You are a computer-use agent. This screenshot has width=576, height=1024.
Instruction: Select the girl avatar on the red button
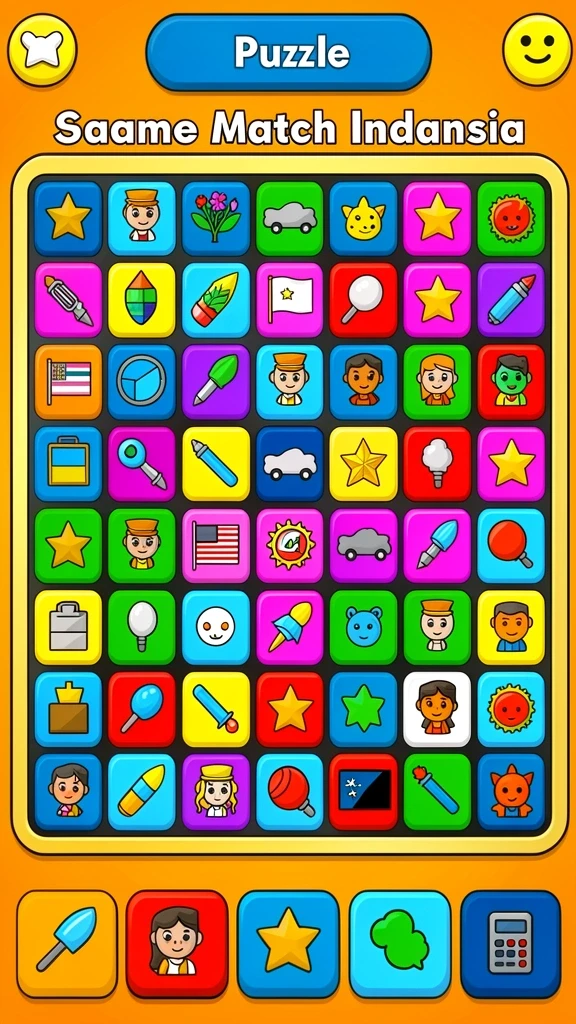pos(177,942)
